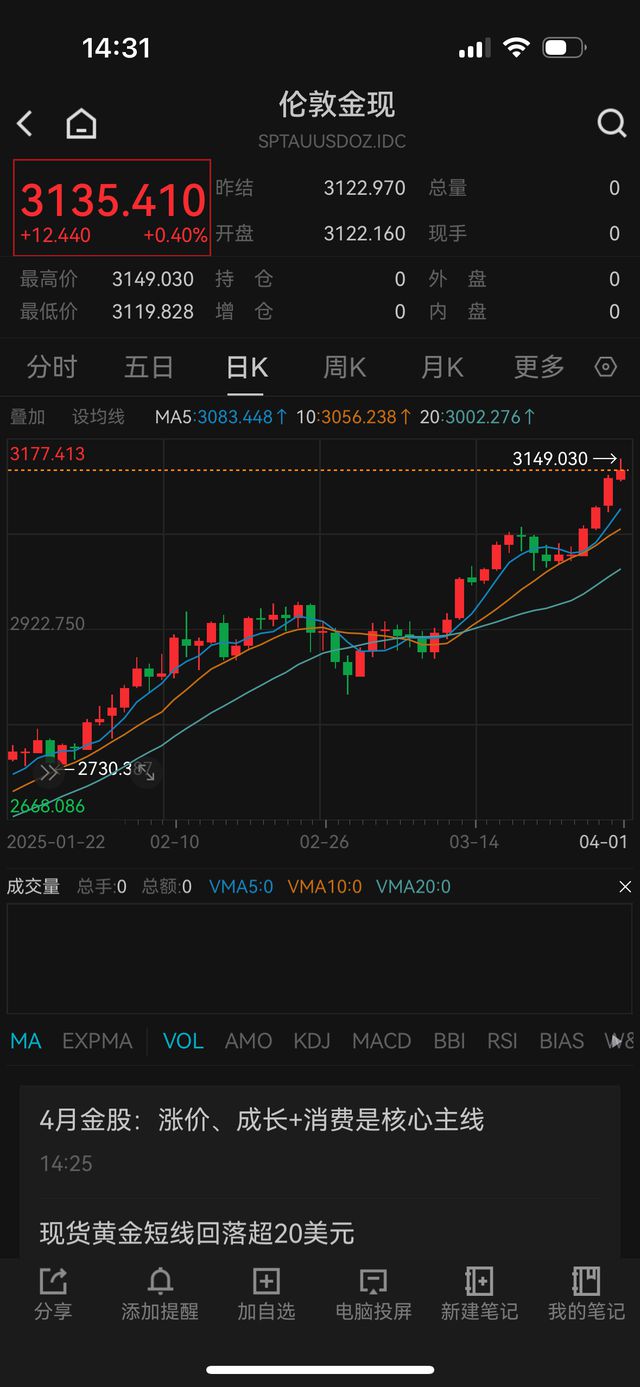Select the MACD indicator

click(381, 1041)
